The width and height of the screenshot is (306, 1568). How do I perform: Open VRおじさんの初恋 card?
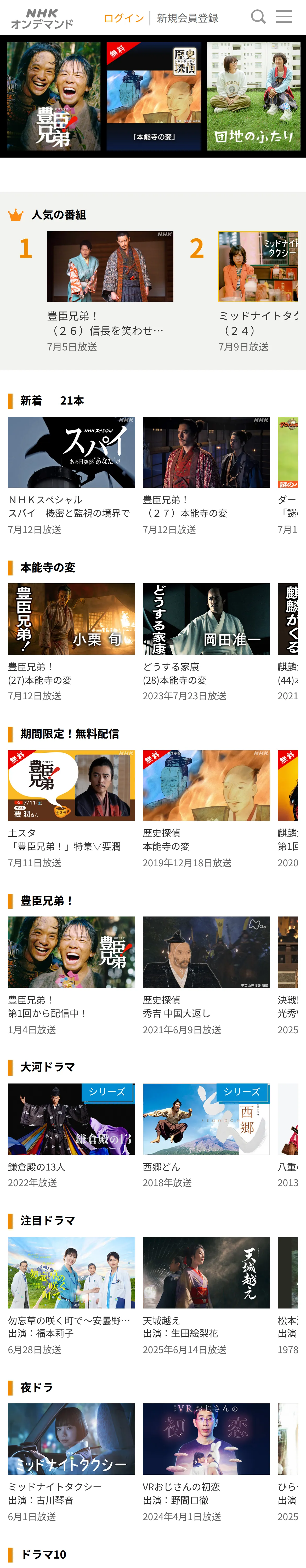pyautogui.click(x=206, y=1463)
